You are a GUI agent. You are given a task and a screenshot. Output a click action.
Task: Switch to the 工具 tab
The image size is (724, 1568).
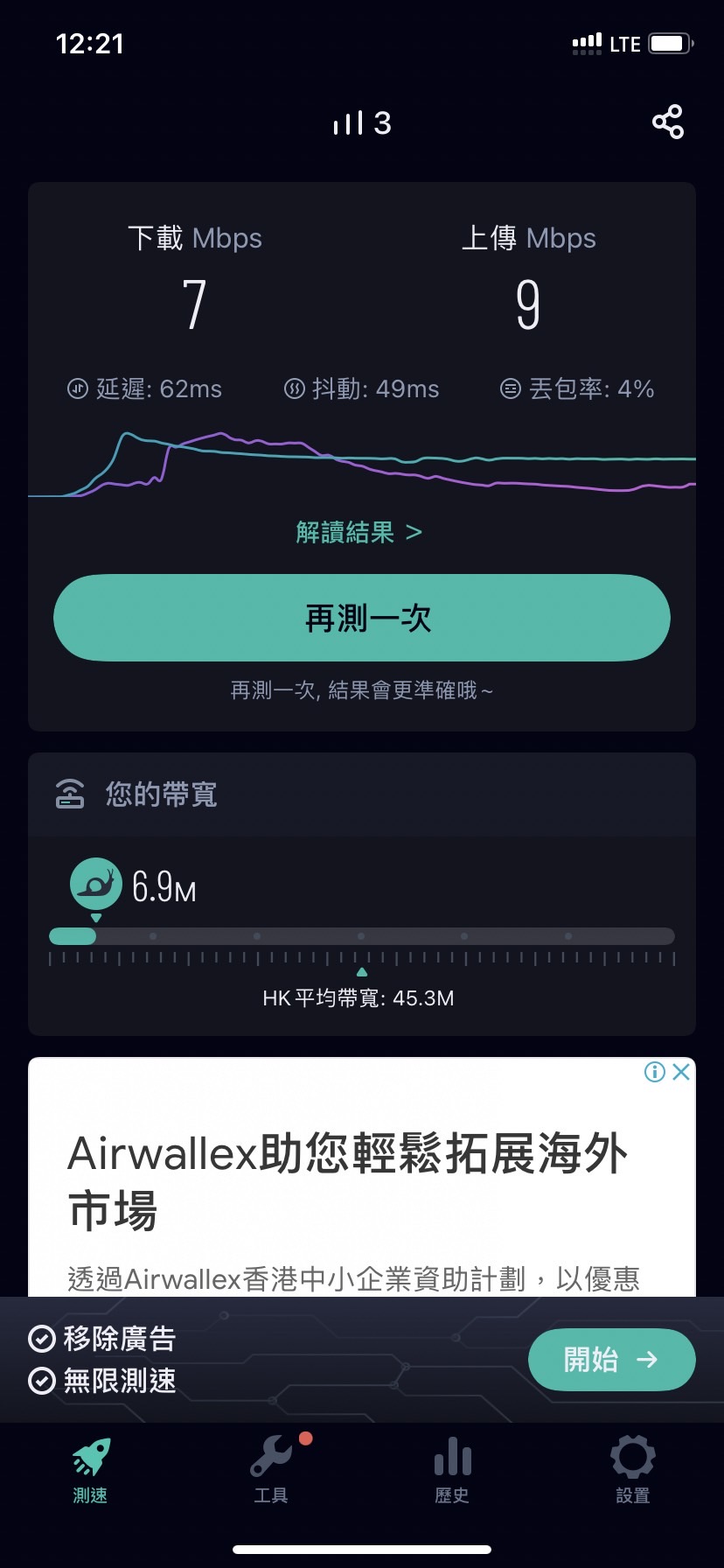click(271, 1470)
